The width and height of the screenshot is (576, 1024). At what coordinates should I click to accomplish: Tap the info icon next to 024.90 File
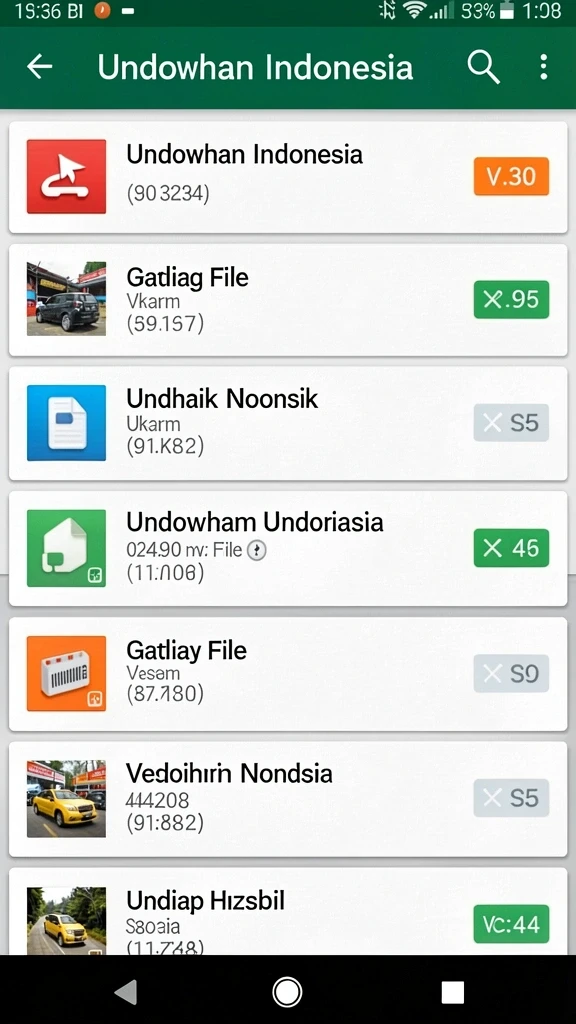pos(257,550)
